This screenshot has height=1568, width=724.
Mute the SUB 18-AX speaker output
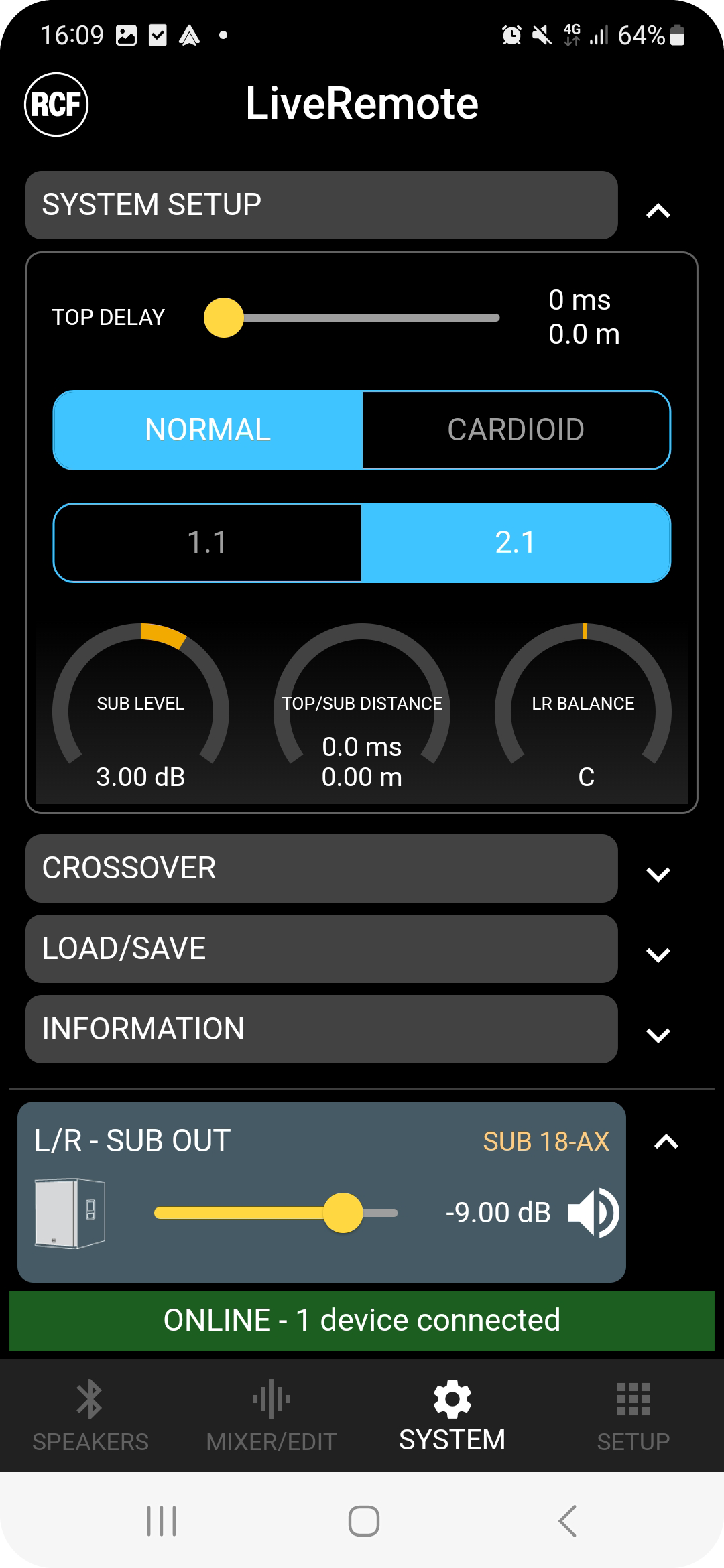point(593,1212)
